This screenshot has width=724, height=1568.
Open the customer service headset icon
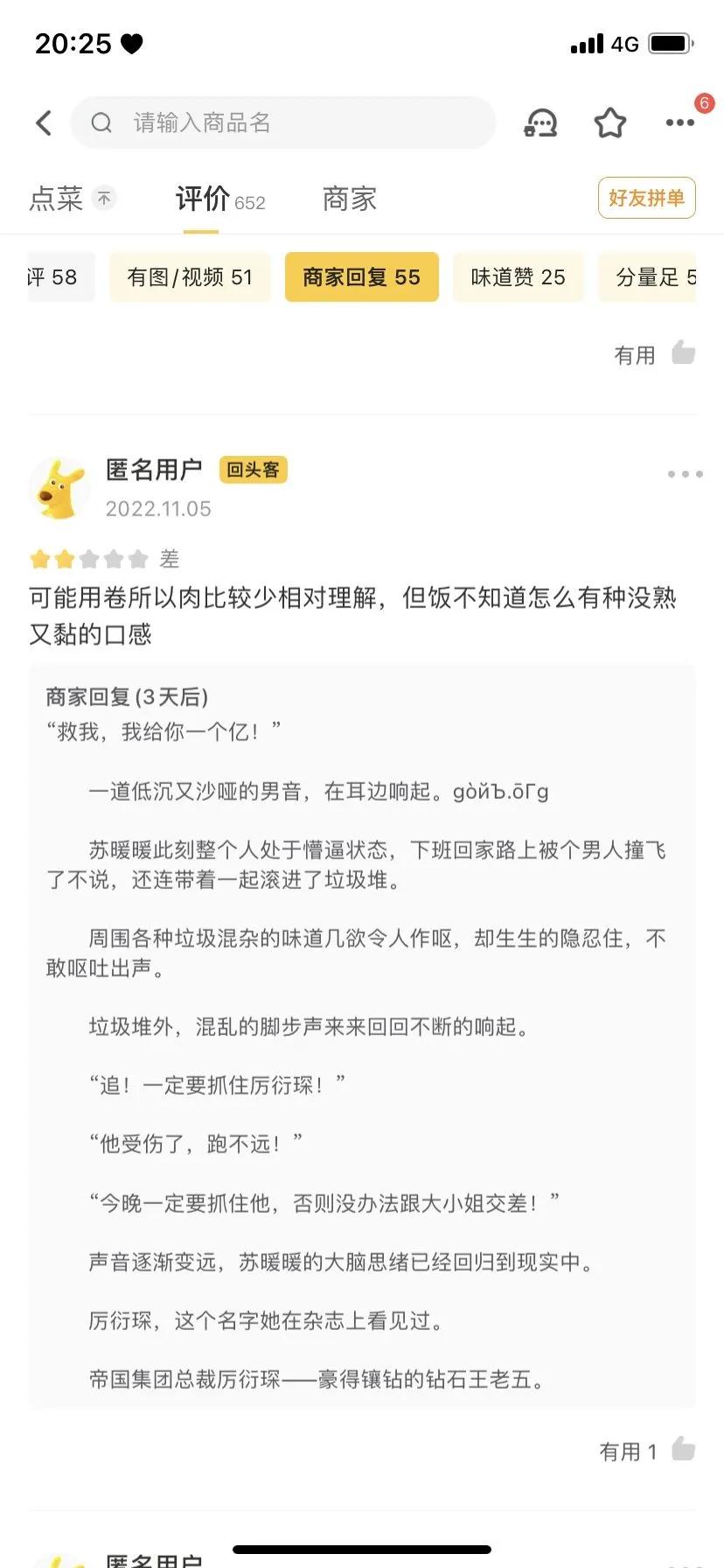[x=540, y=122]
